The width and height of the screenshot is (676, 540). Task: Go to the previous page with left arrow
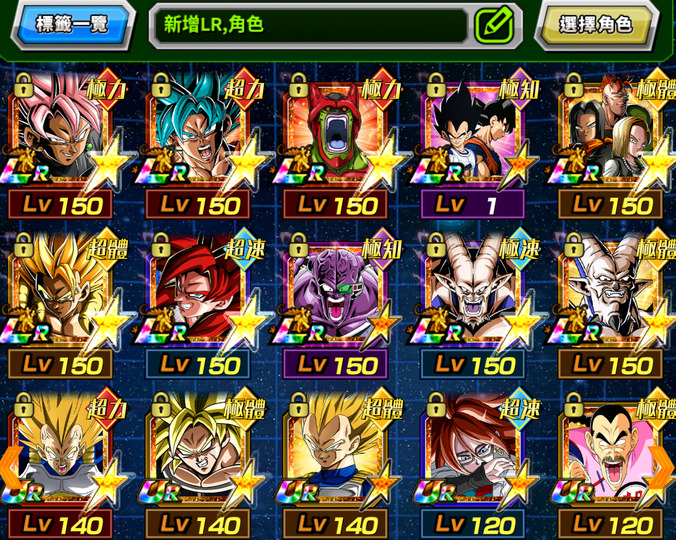coord(11,464)
